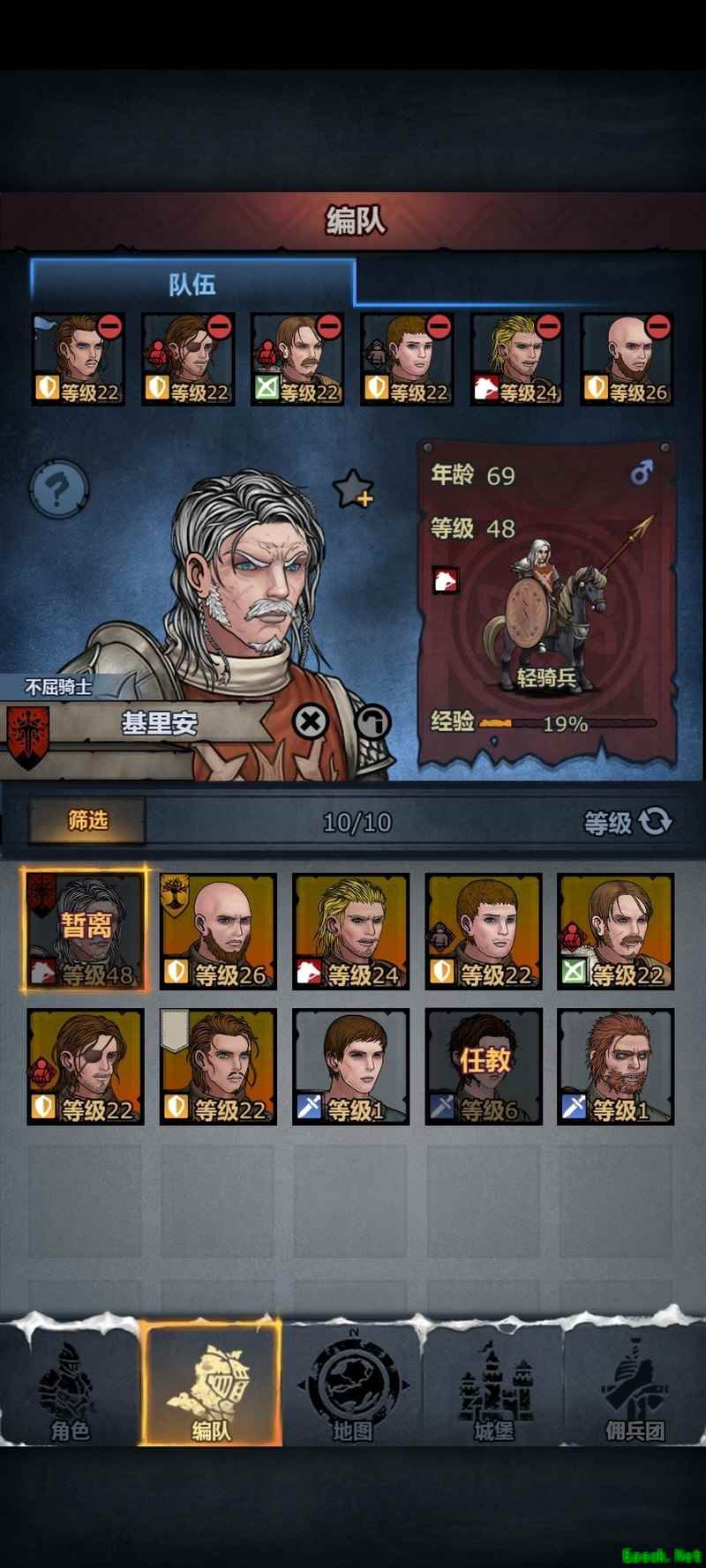Tap the X icon beside 基里安
Viewport: 706px width, 1568px height.
(310, 723)
